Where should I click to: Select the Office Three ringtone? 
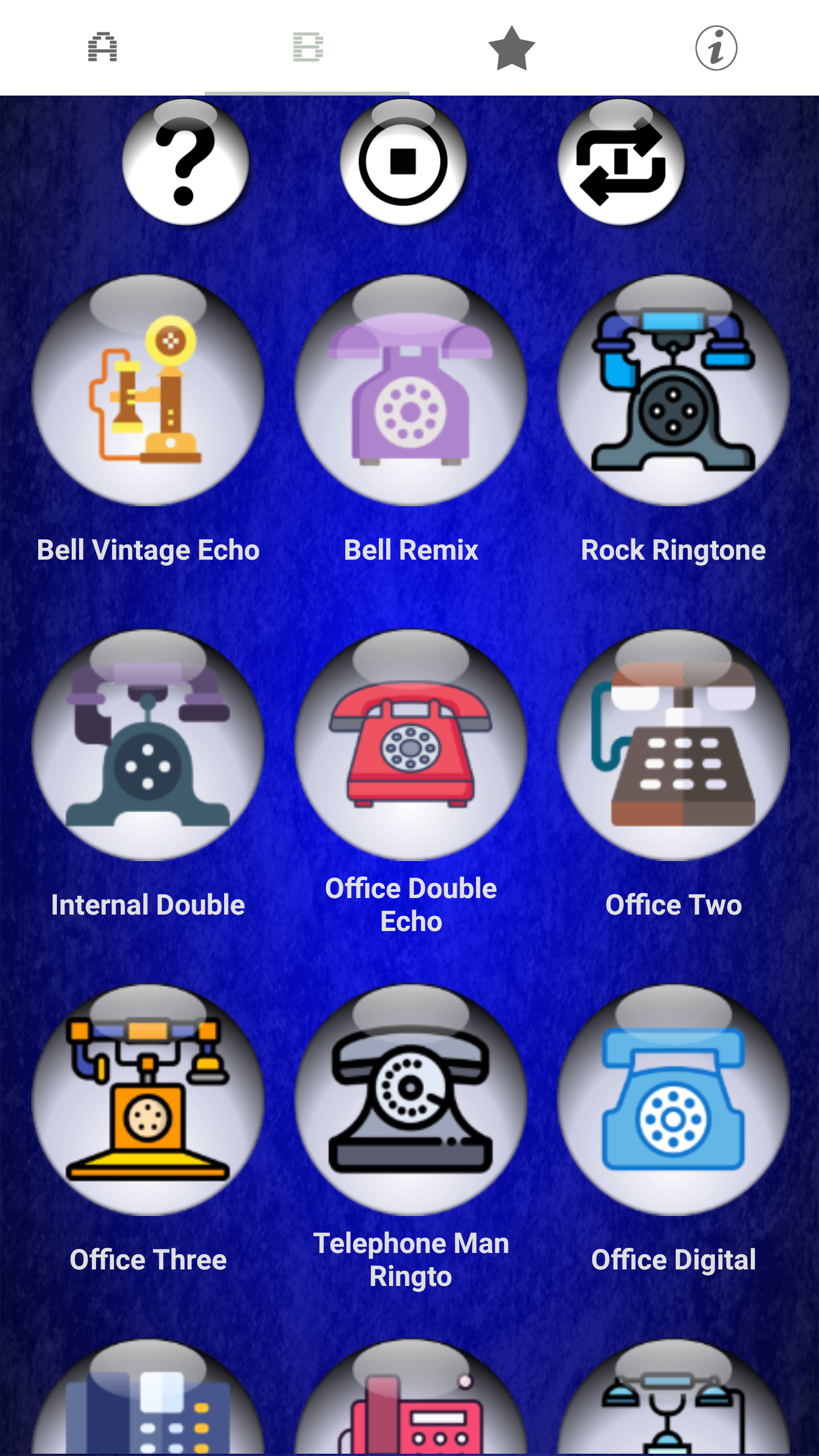[148, 1100]
